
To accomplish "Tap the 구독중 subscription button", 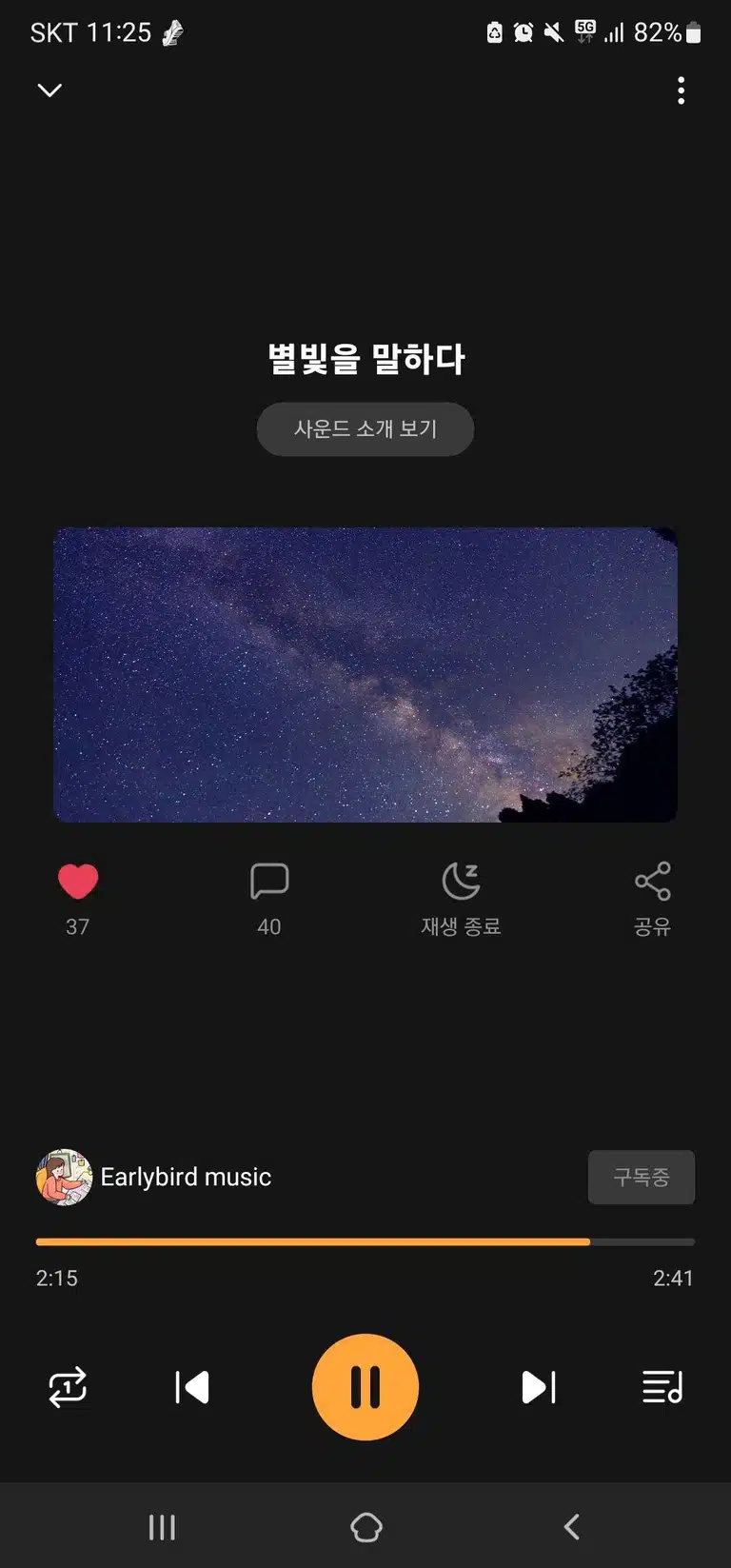I will [x=642, y=1178].
